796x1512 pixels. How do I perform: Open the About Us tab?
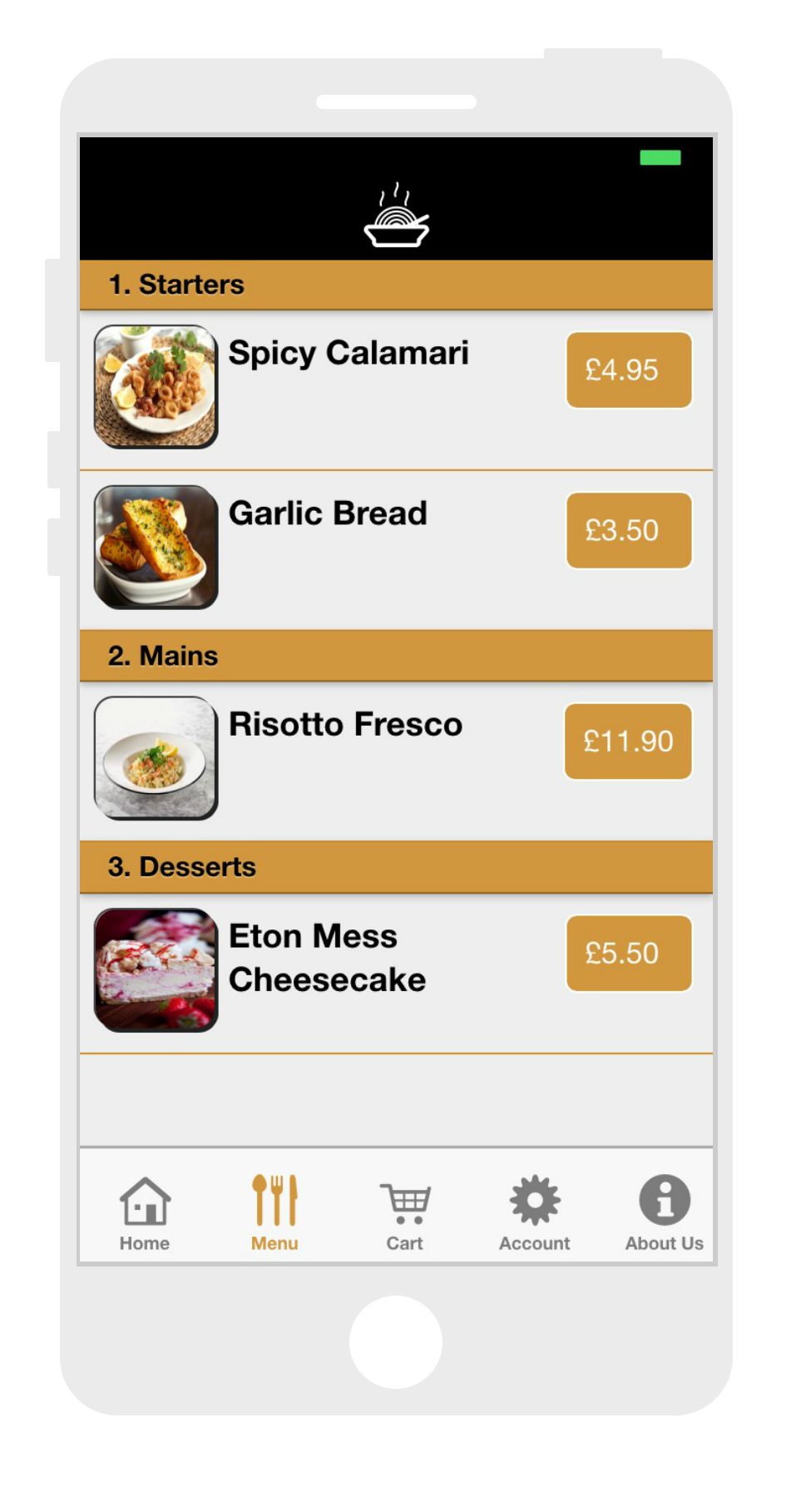click(x=664, y=1212)
